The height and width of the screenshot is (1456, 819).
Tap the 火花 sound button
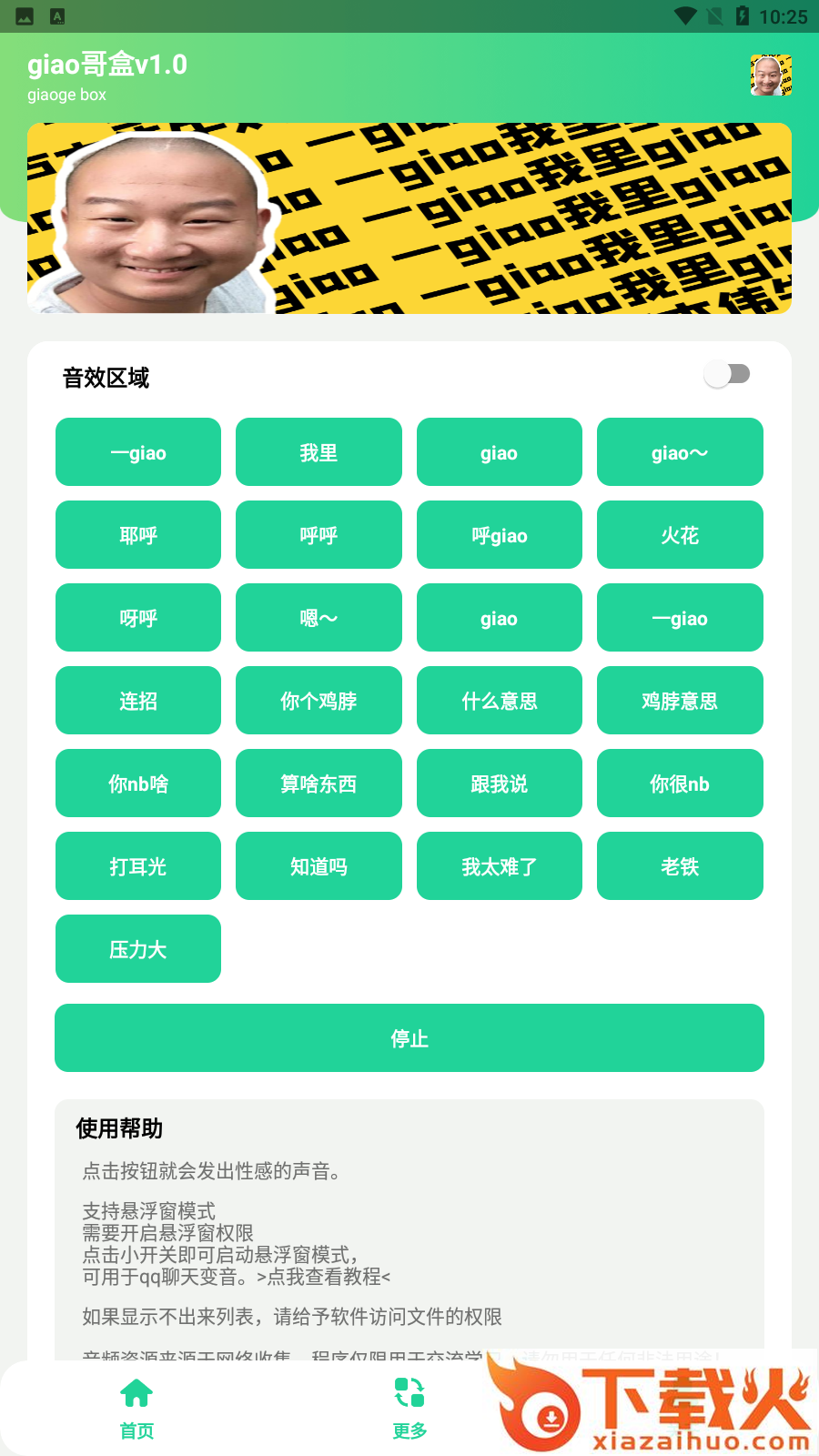click(680, 535)
